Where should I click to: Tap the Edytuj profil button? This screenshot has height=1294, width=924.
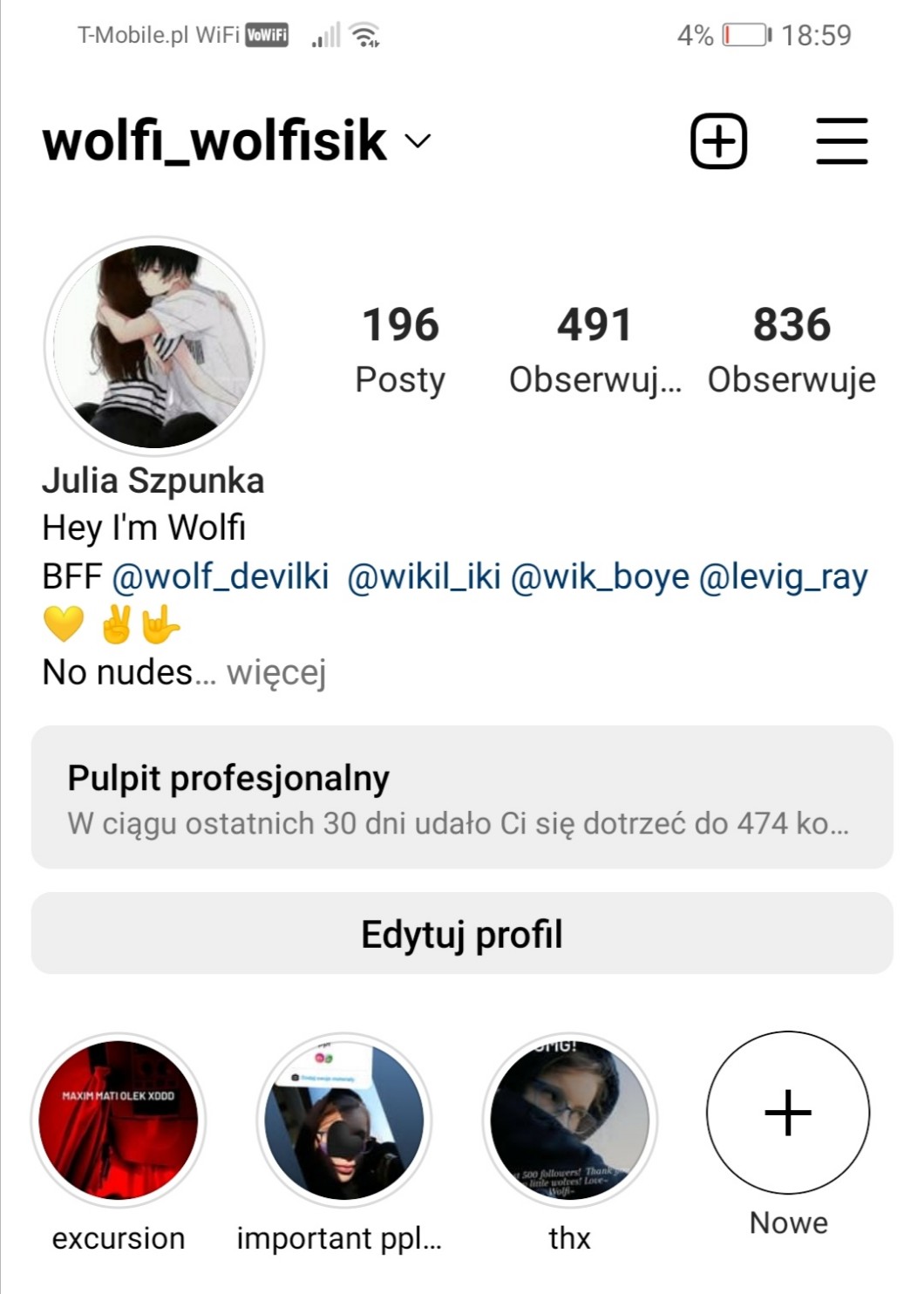(462, 934)
